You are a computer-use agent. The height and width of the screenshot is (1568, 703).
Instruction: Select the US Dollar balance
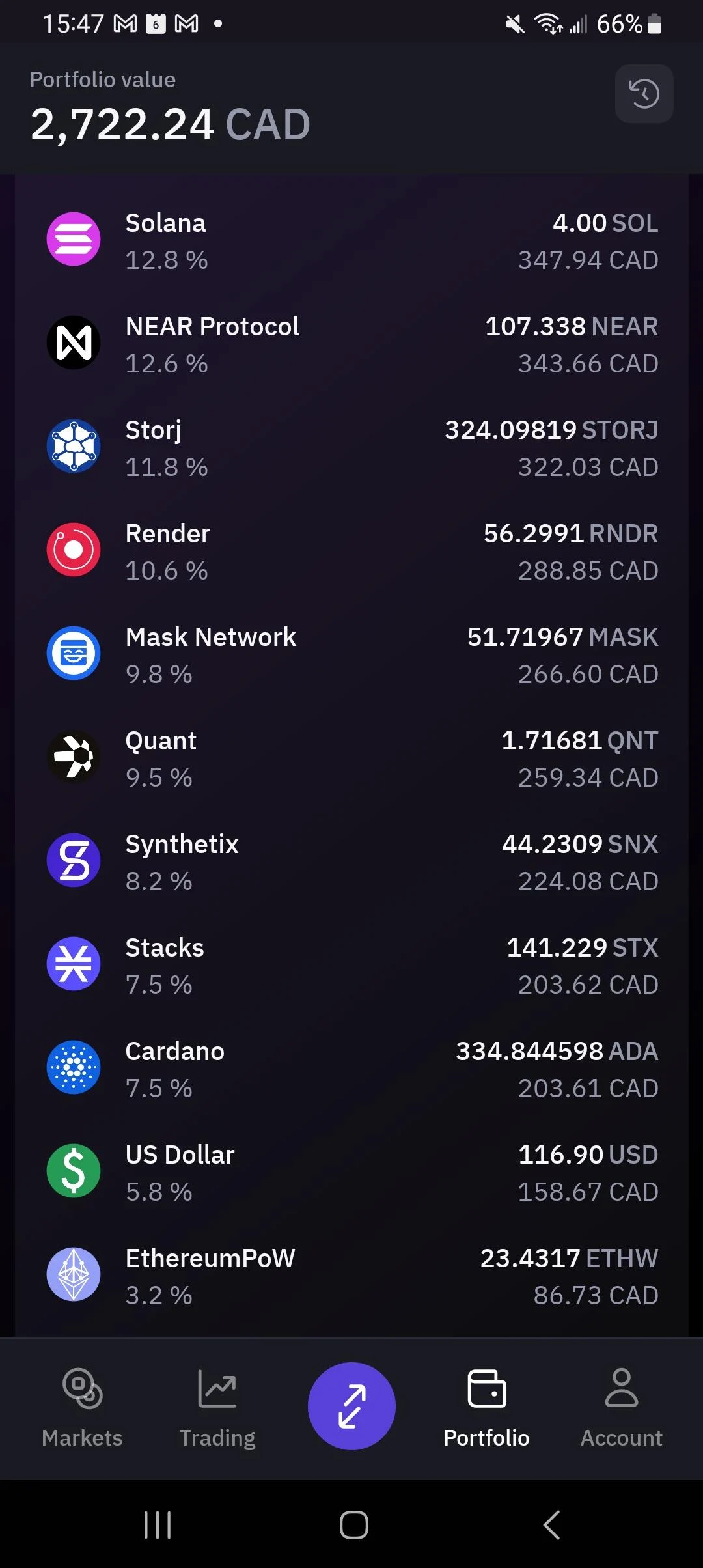(351, 1173)
